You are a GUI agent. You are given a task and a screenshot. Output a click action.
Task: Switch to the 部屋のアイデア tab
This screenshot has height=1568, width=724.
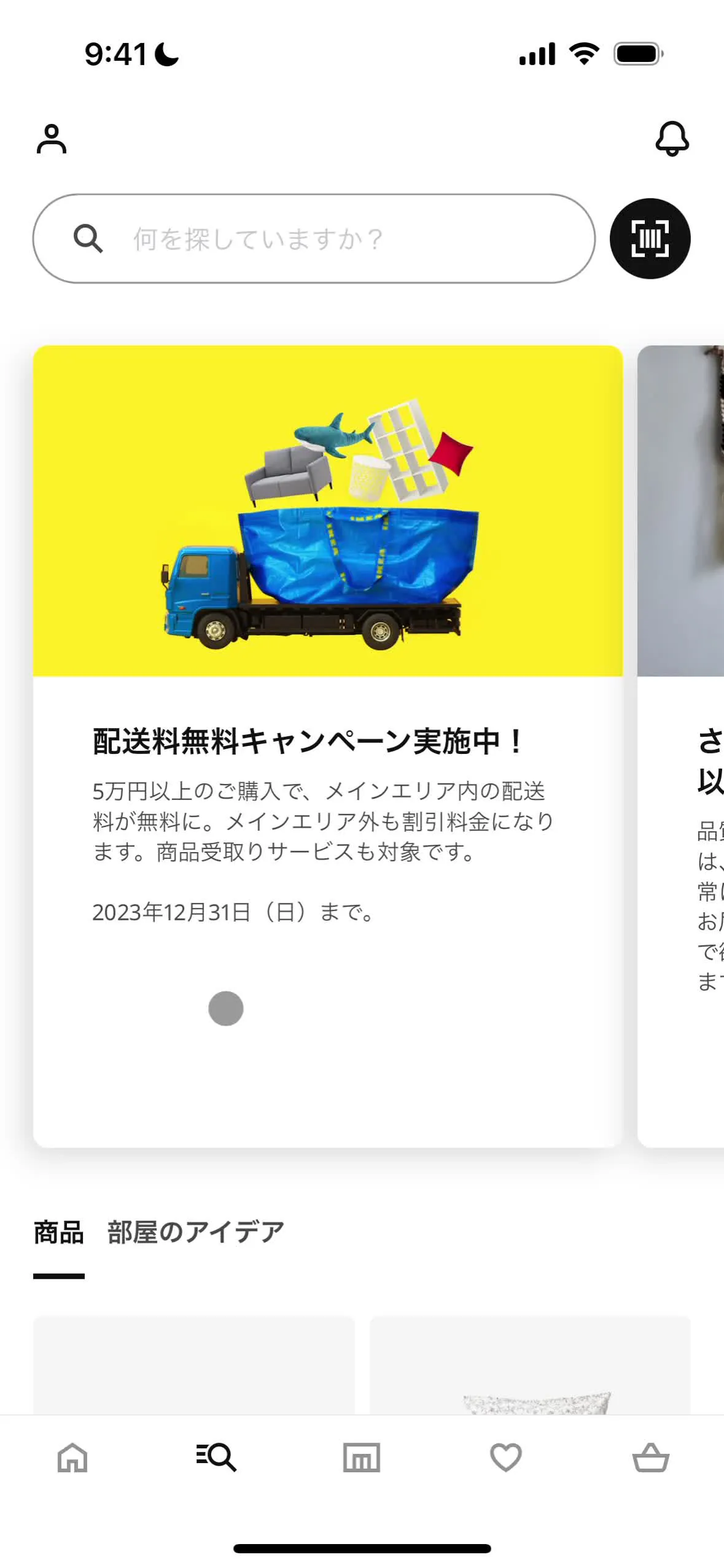coord(195,1233)
